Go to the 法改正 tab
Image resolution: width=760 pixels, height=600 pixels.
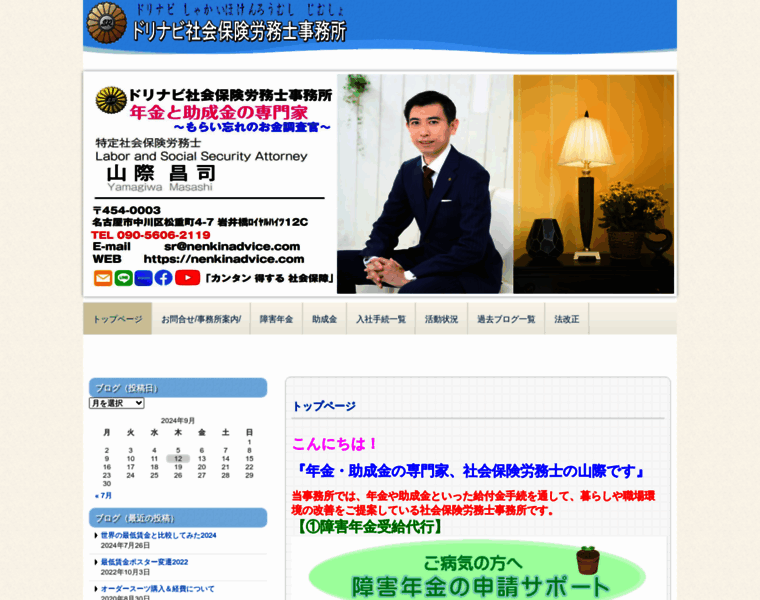pyautogui.click(x=567, y=319)
